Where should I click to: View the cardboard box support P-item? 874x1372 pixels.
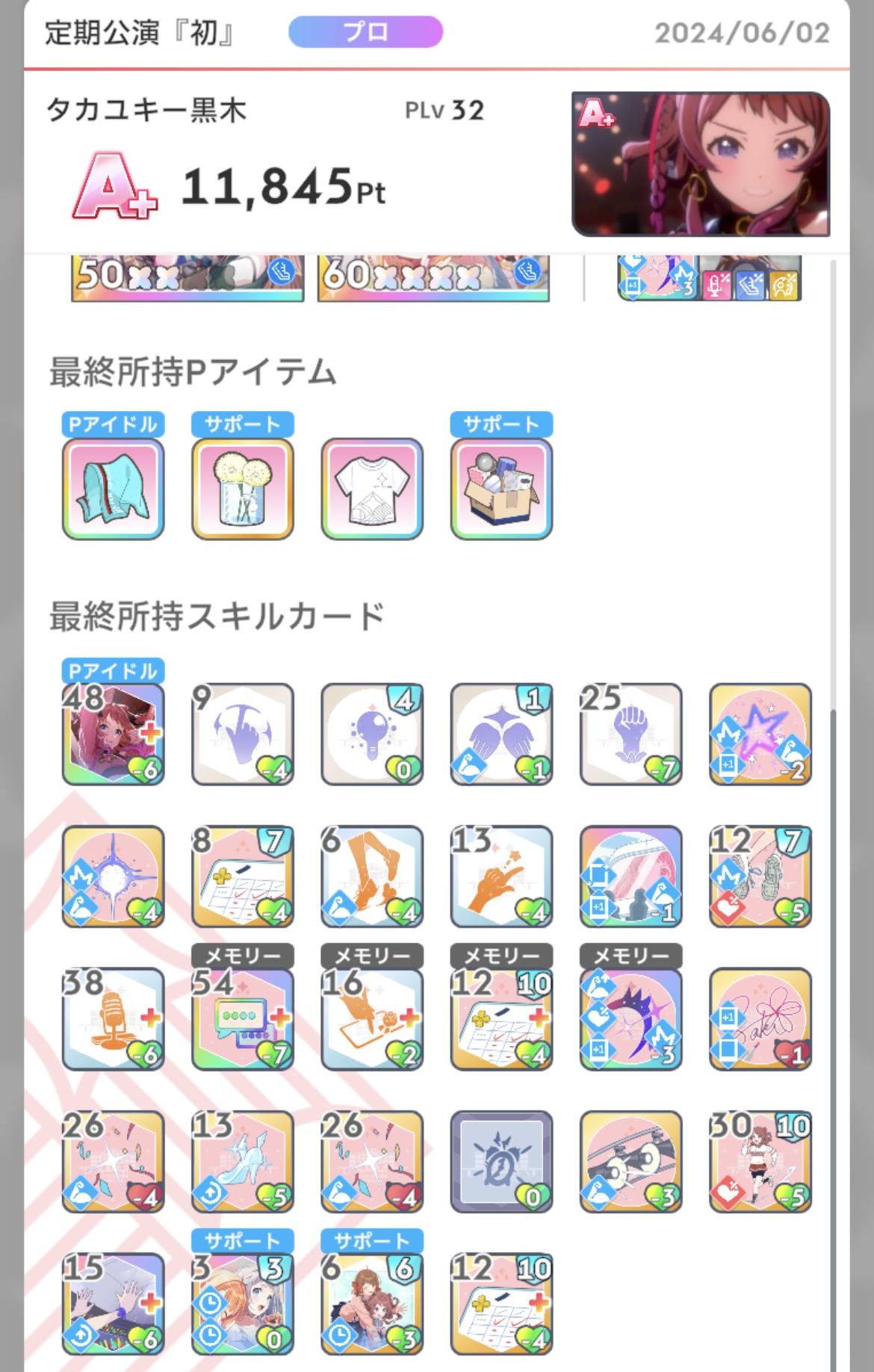coord(501,489)
